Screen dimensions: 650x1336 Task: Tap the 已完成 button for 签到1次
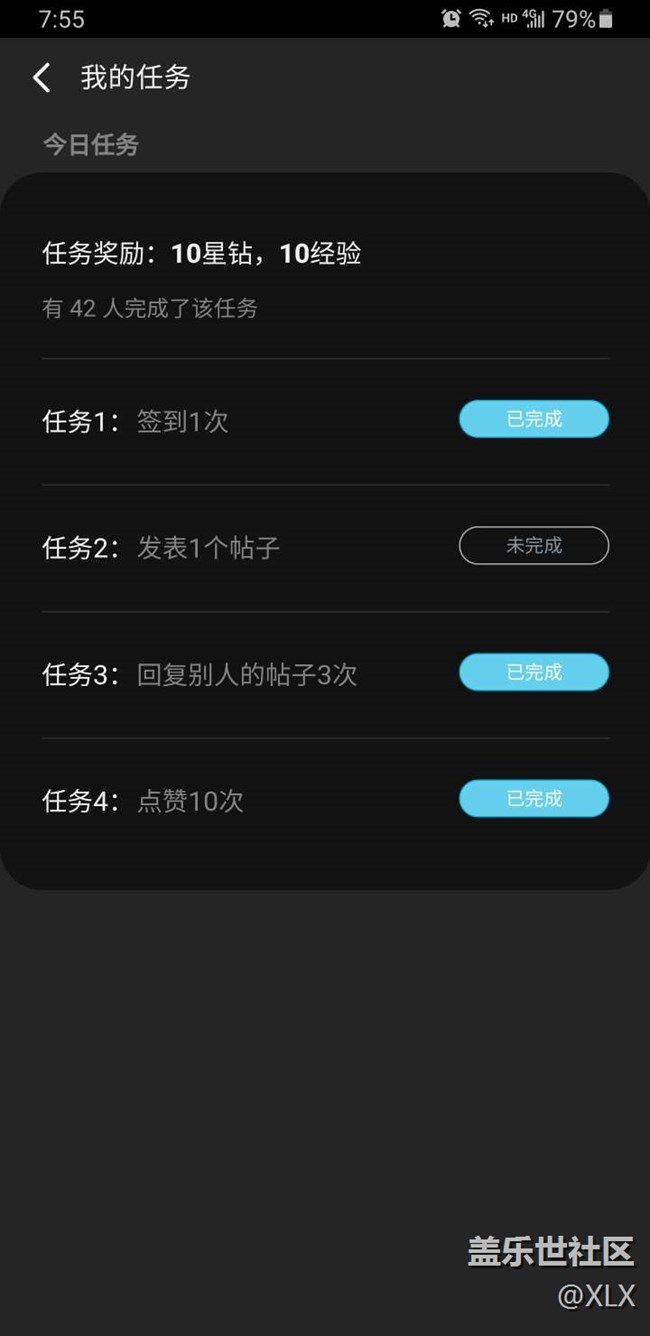point(534,419)
